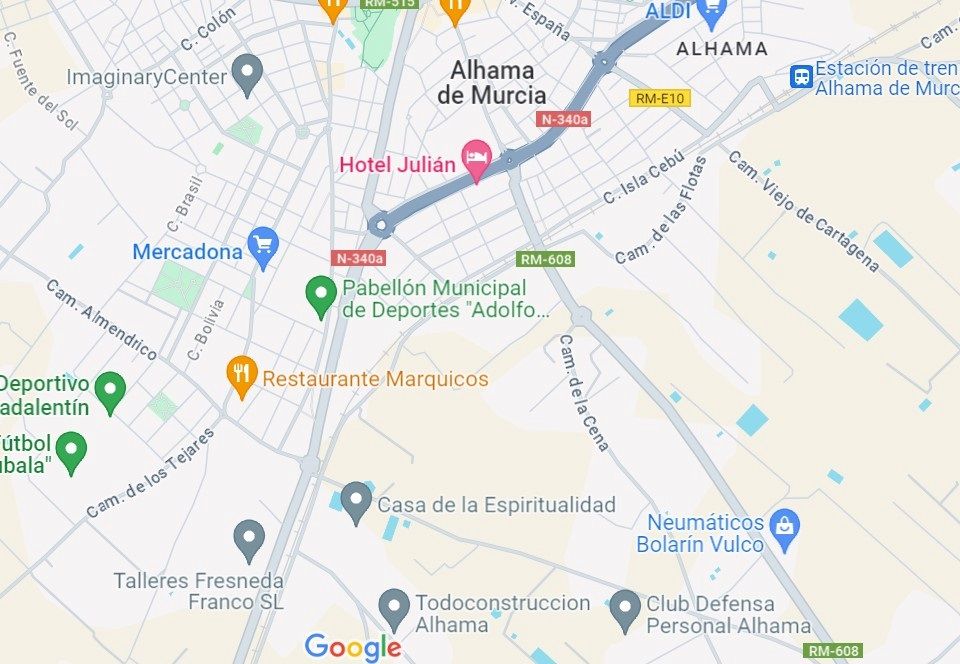960x664 pixels.
Task: Open the Casa de la Espiritualidad pin
Action: click(356, 500)
